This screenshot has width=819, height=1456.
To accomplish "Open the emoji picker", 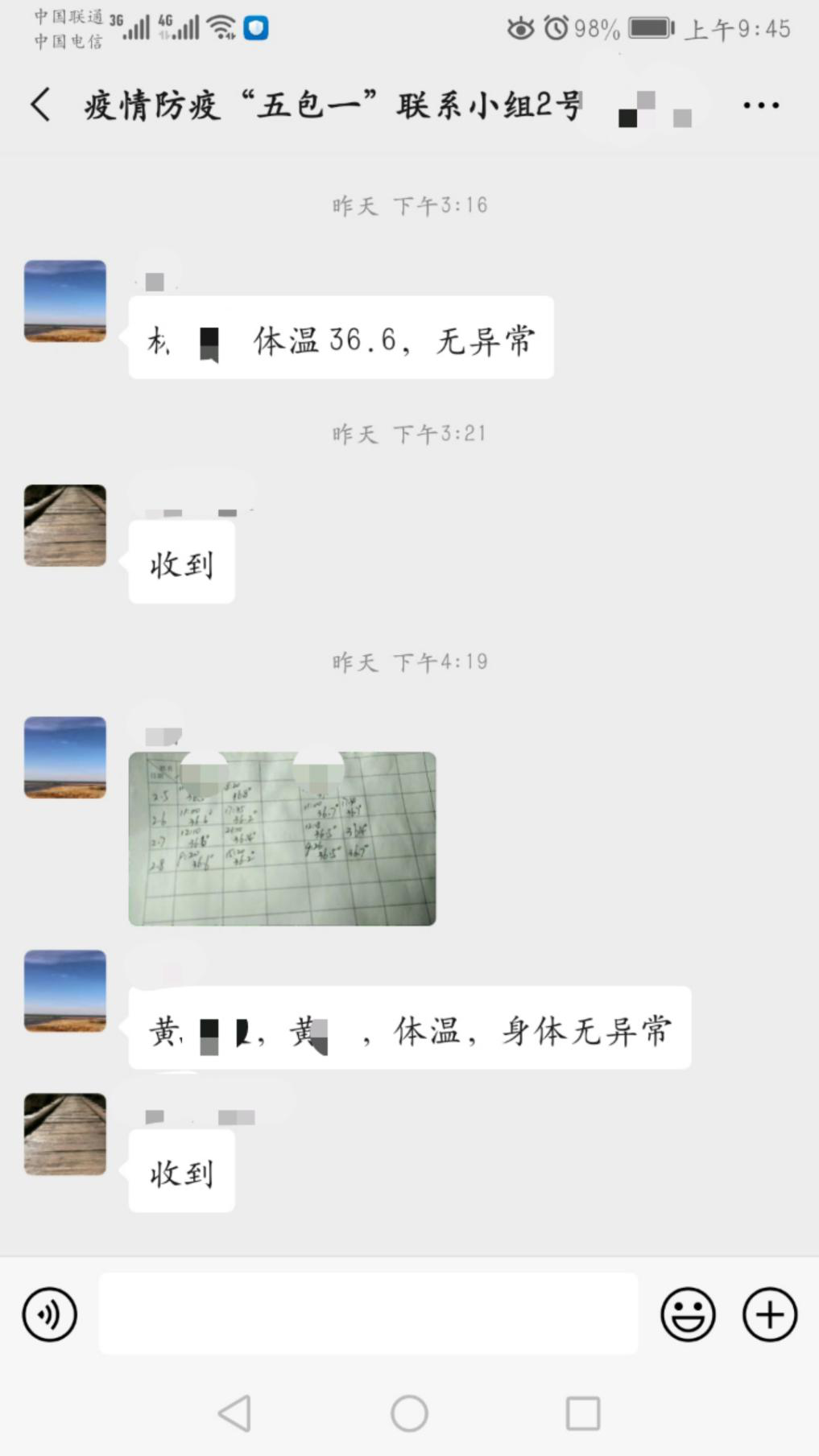I will (x=688, y=1314).
